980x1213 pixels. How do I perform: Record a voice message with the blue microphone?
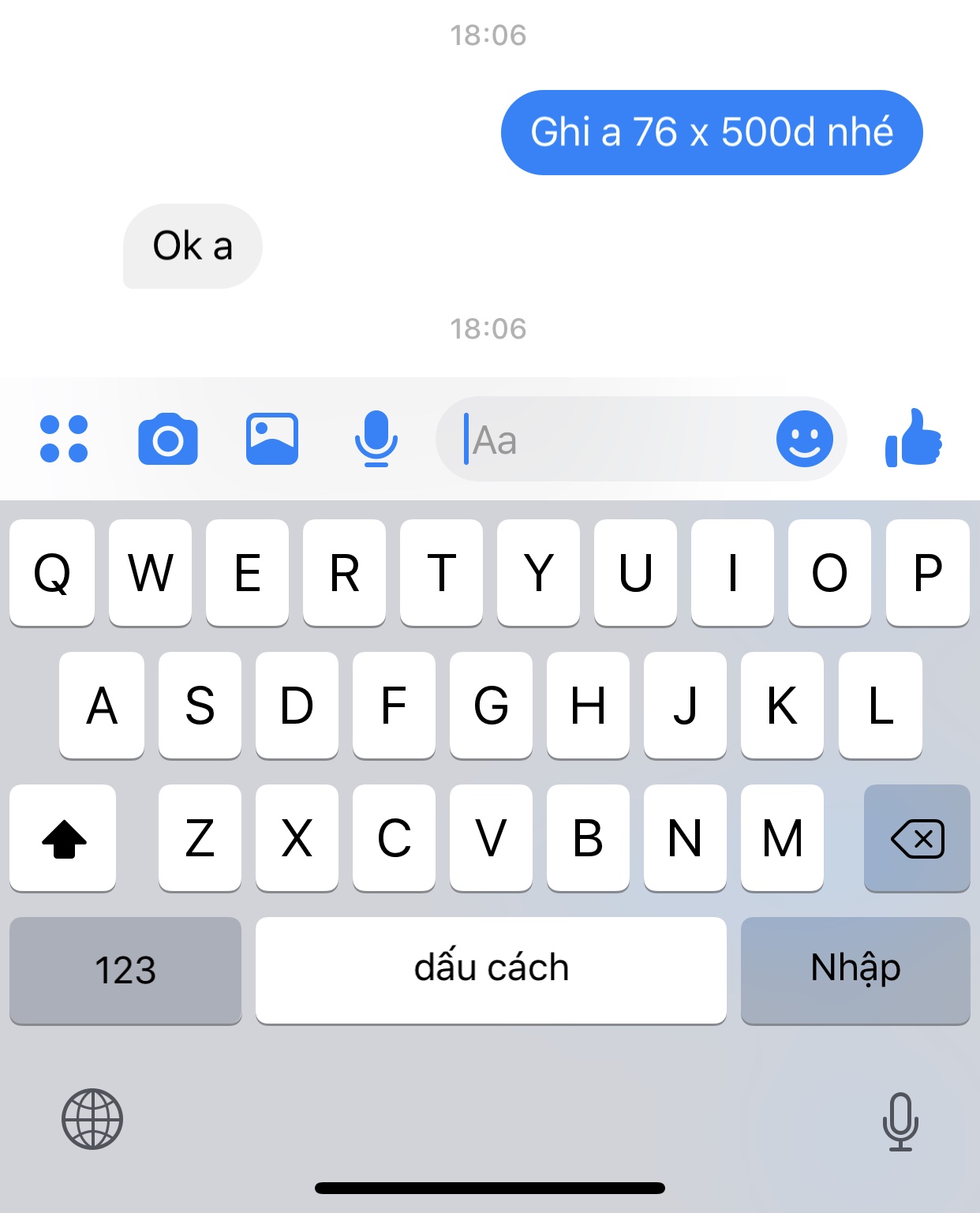(376, 439)
